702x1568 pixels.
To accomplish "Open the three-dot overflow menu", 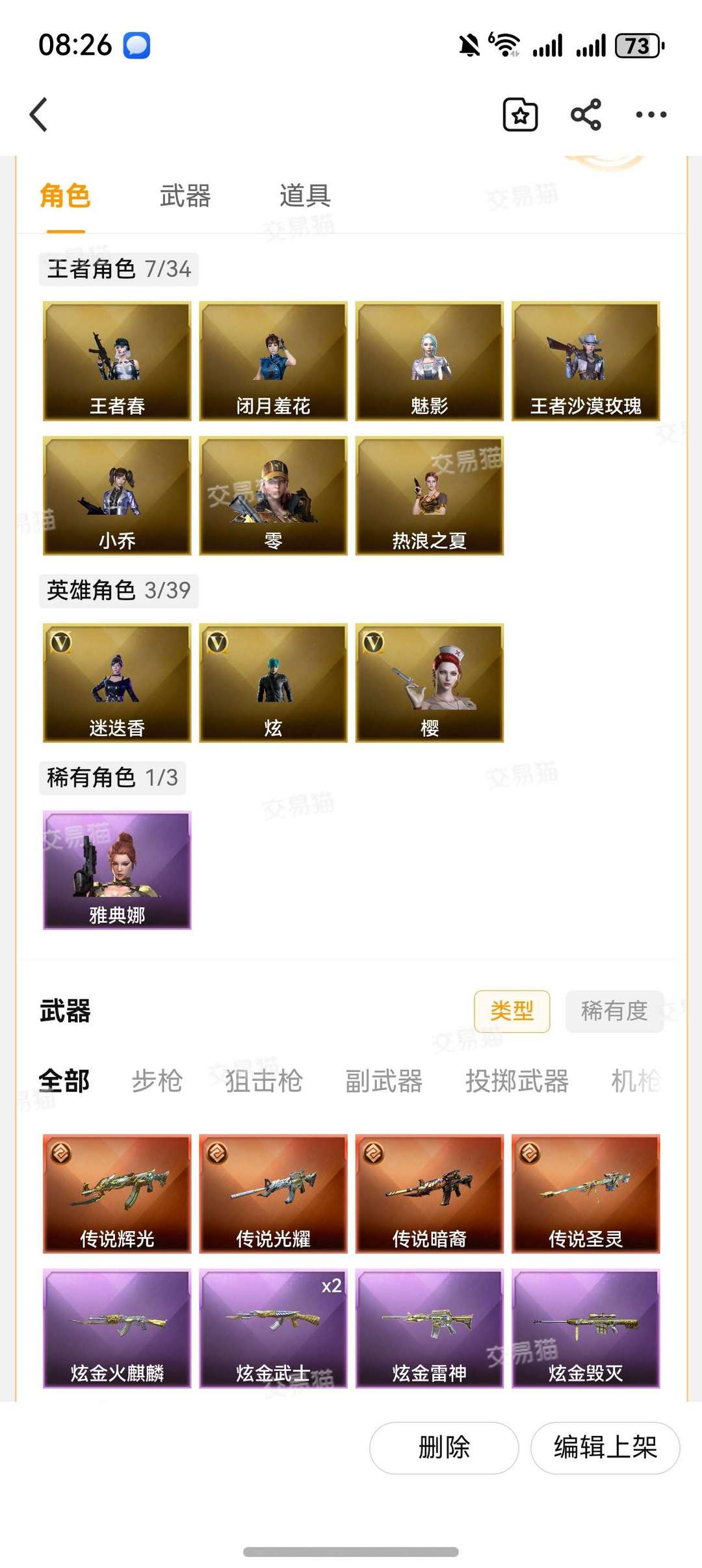I will click(651, 114).
